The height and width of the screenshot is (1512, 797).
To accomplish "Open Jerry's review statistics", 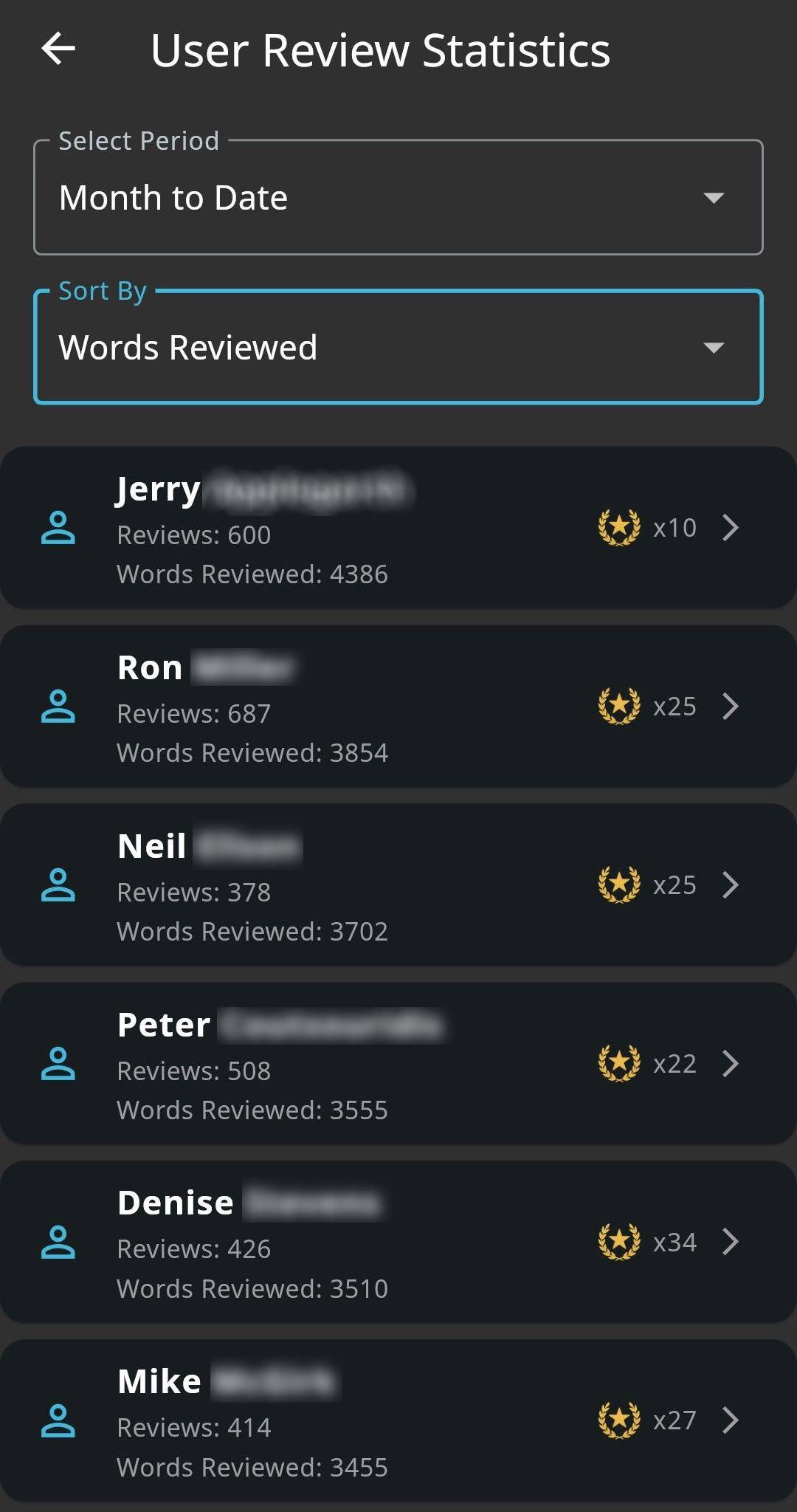I will (x=398, y=528).
